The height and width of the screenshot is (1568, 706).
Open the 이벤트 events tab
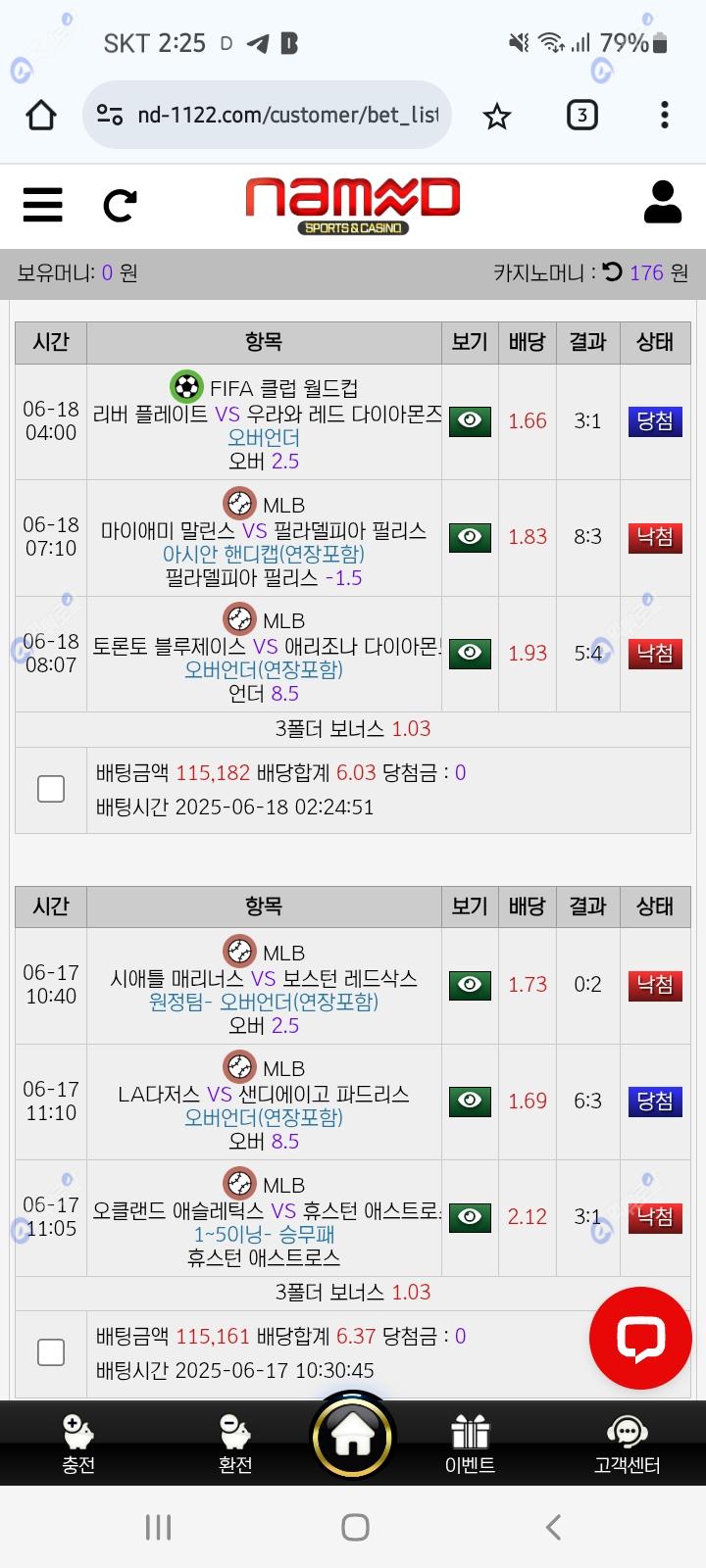tap(470, 1444)
